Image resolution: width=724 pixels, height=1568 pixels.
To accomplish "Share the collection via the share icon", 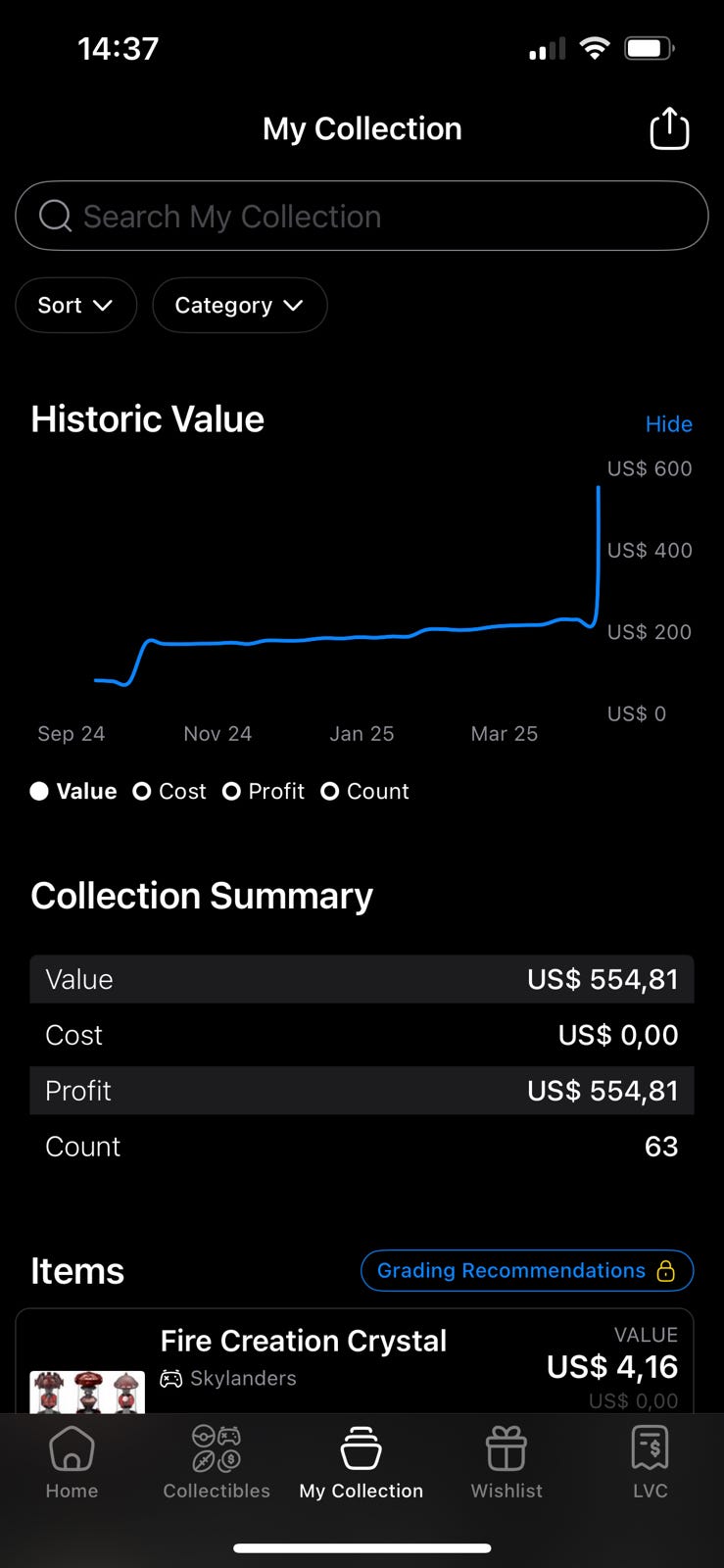I will coord(669,128).
